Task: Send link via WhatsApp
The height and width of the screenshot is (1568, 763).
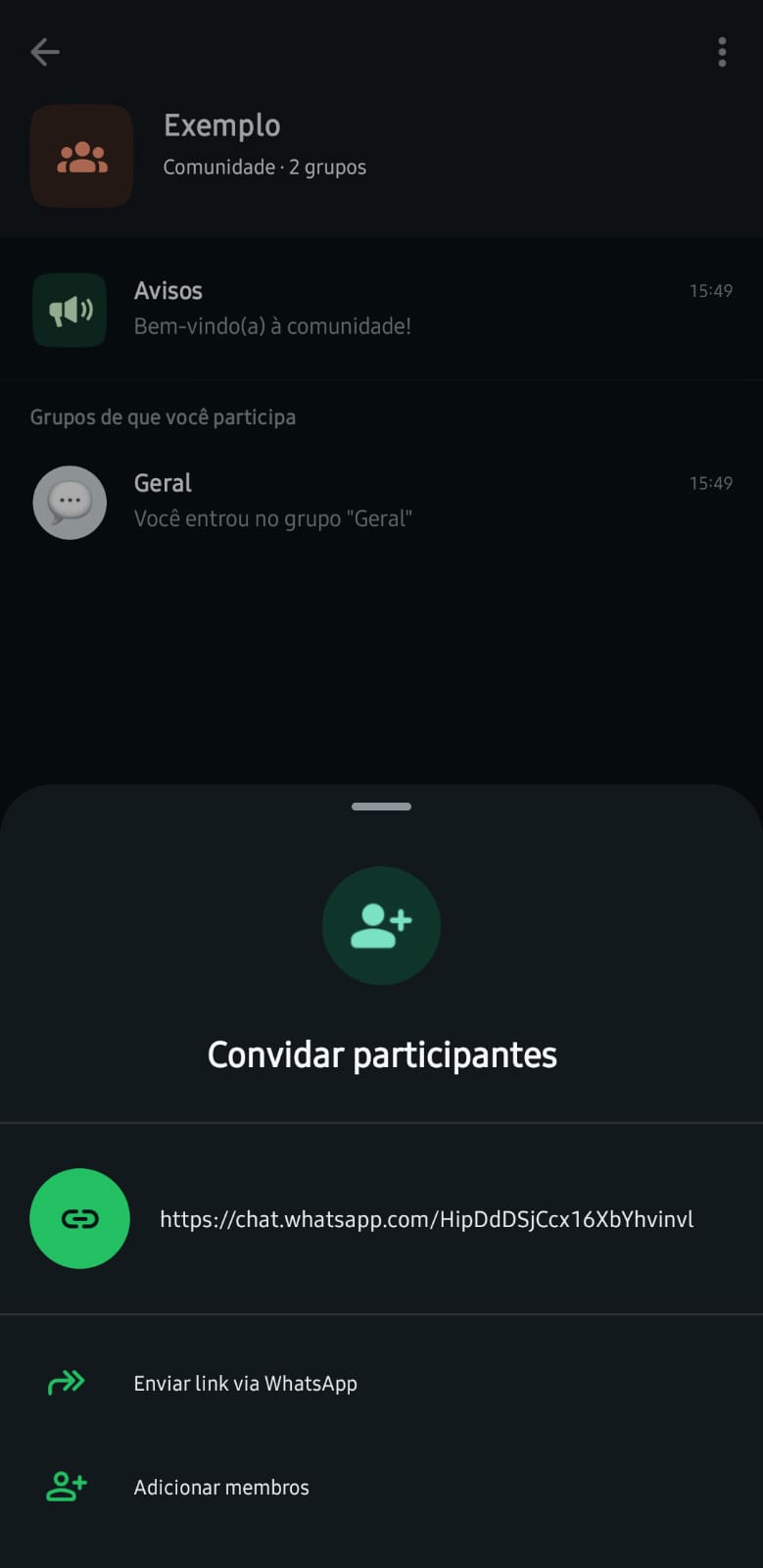Action: point(245,1383)
